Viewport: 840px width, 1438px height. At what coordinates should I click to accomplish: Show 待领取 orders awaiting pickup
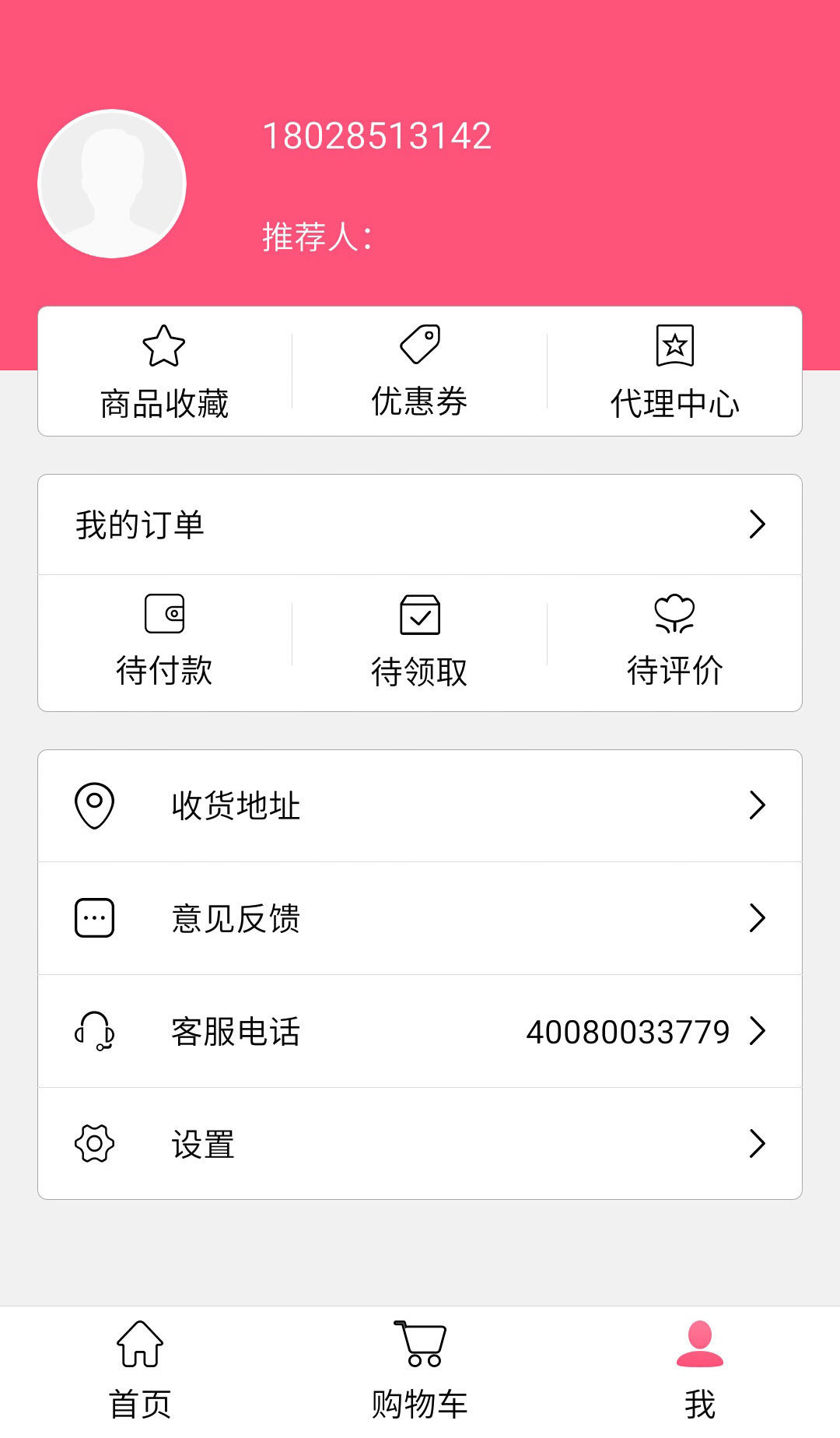tap(419, 642)
